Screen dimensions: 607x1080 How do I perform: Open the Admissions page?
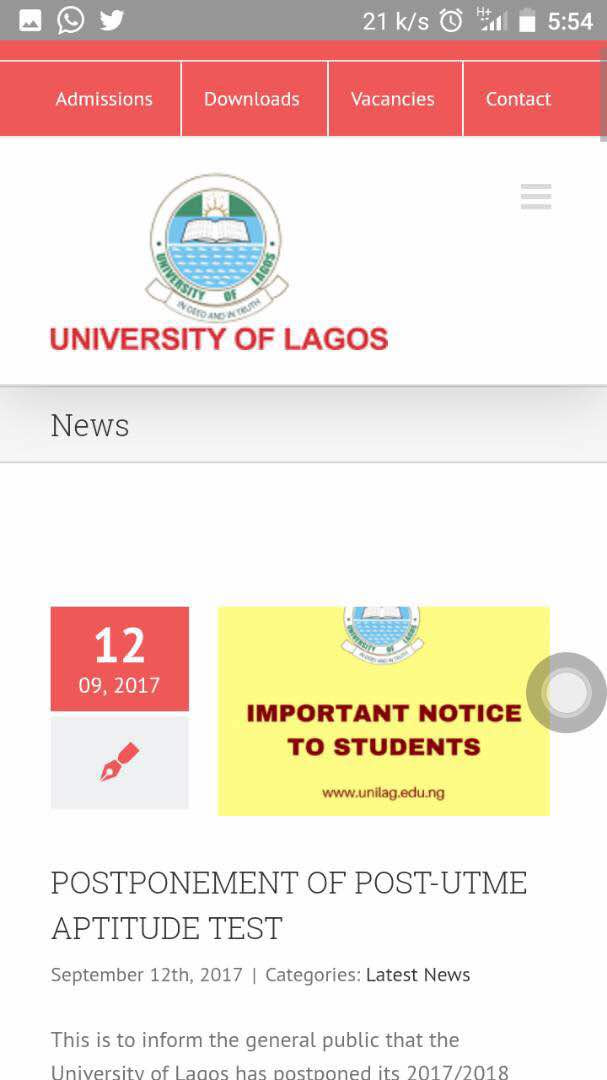pyautogui.click(x=104, y=99)
